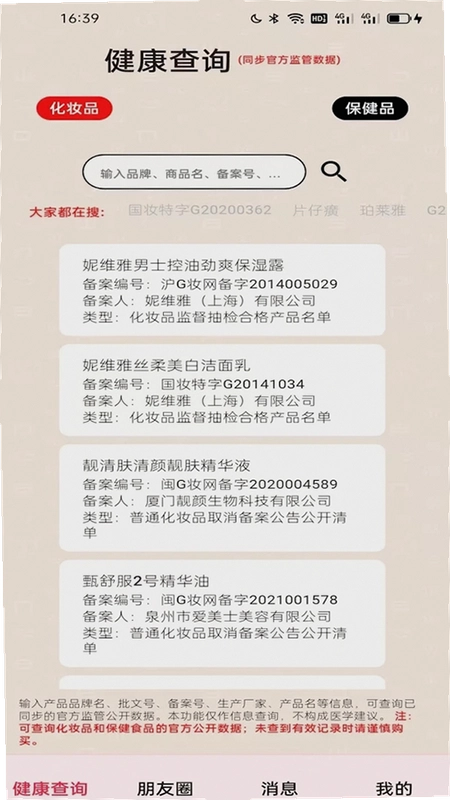Search trending term 珀莱雅

383,210
